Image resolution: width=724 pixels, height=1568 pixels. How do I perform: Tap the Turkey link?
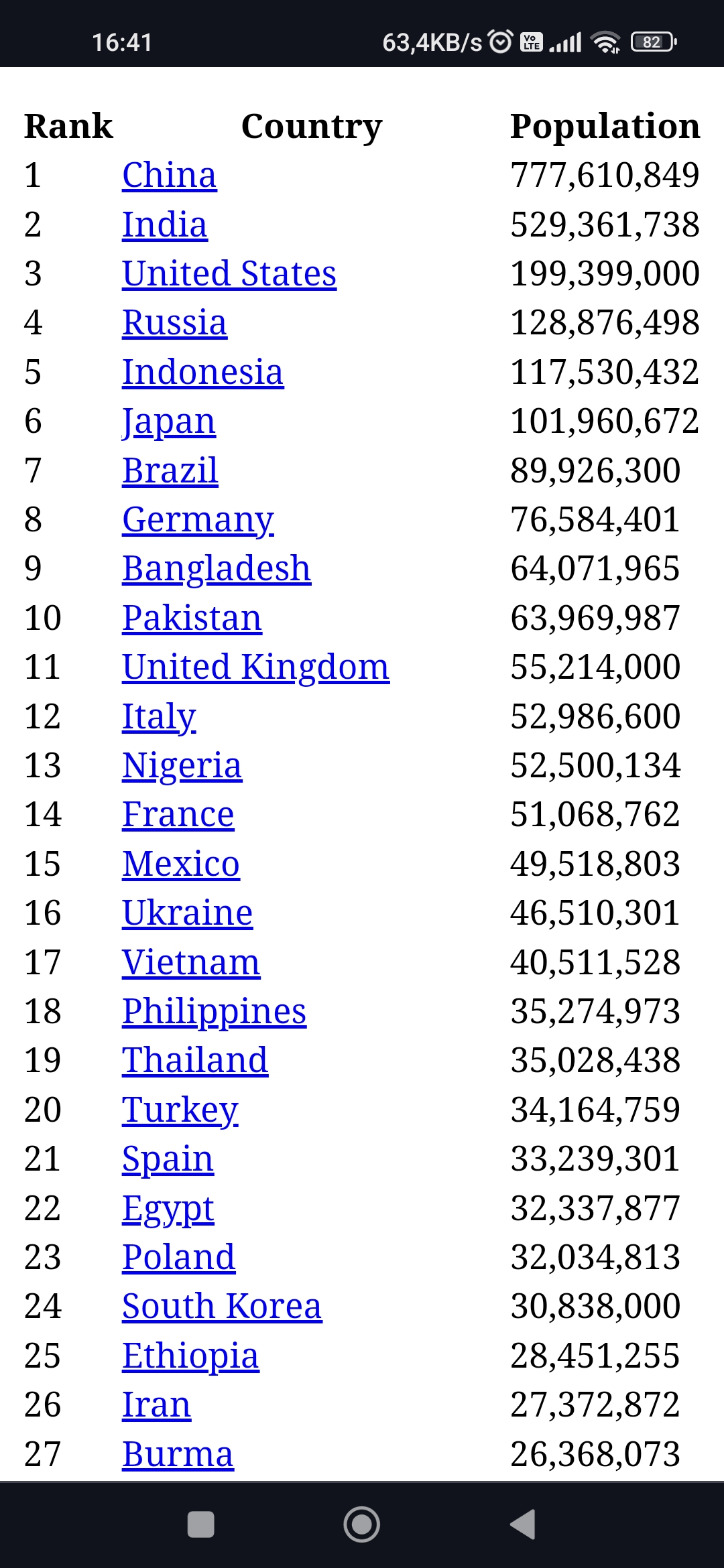point(180,1110)
